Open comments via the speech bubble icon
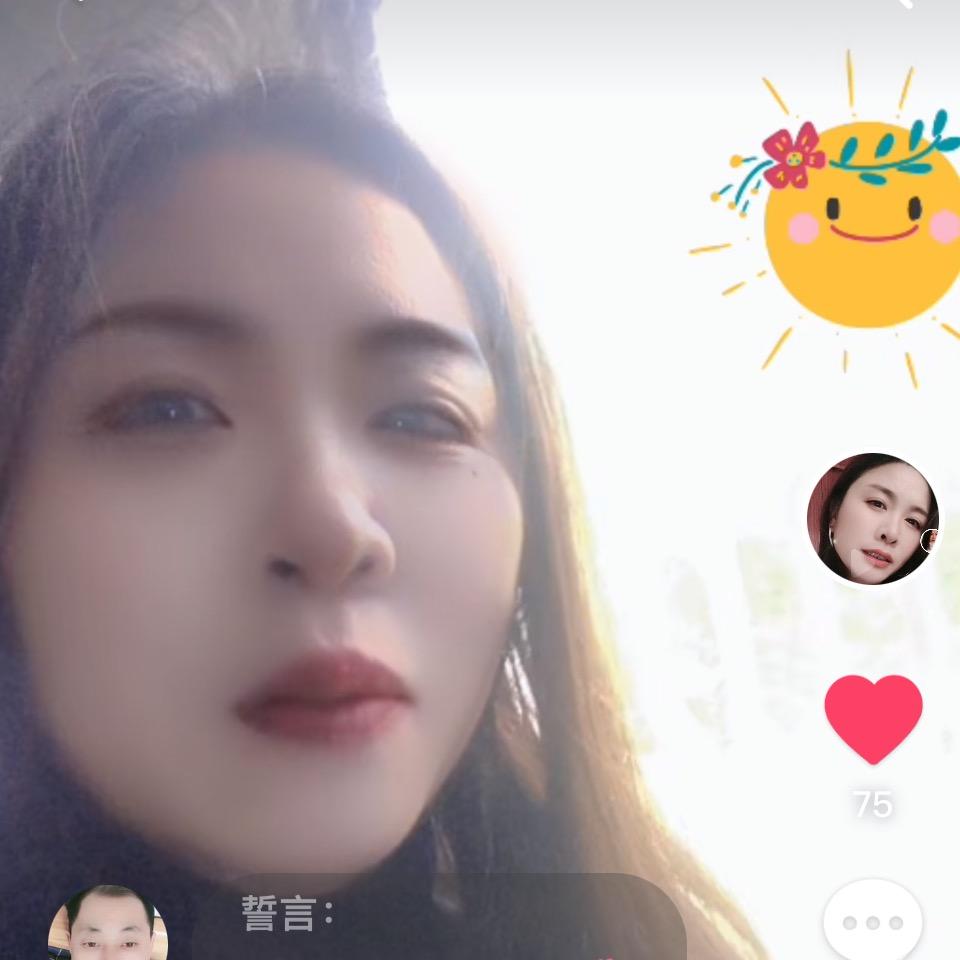This screenshot has height=960, width=960. point(873,920)
